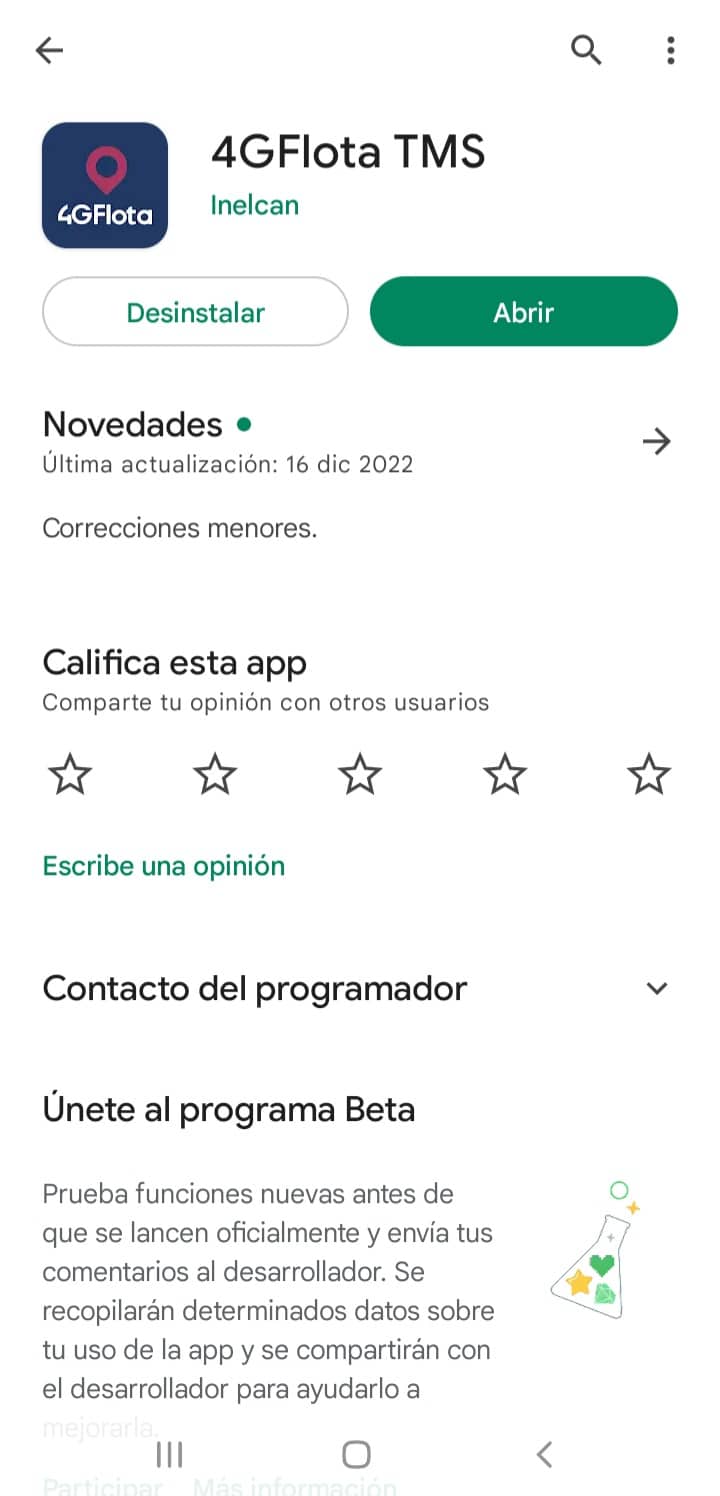
Task: Tap the Desinstalar button
Action: coord(195,312)
